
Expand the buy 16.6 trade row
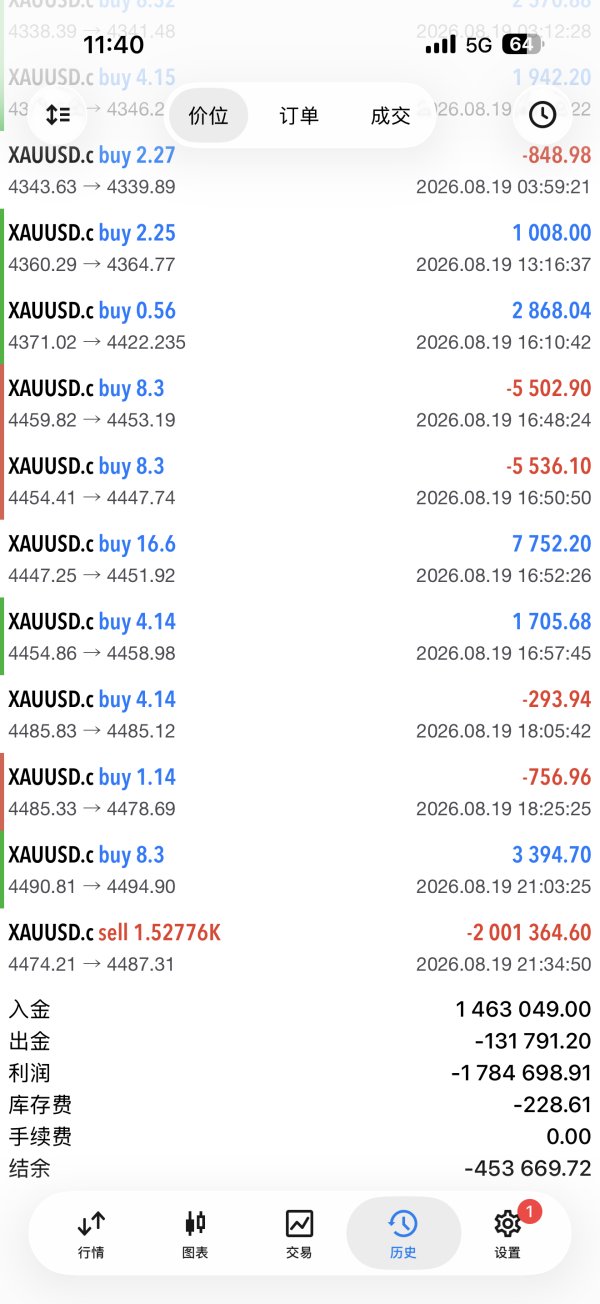[300, 558]
